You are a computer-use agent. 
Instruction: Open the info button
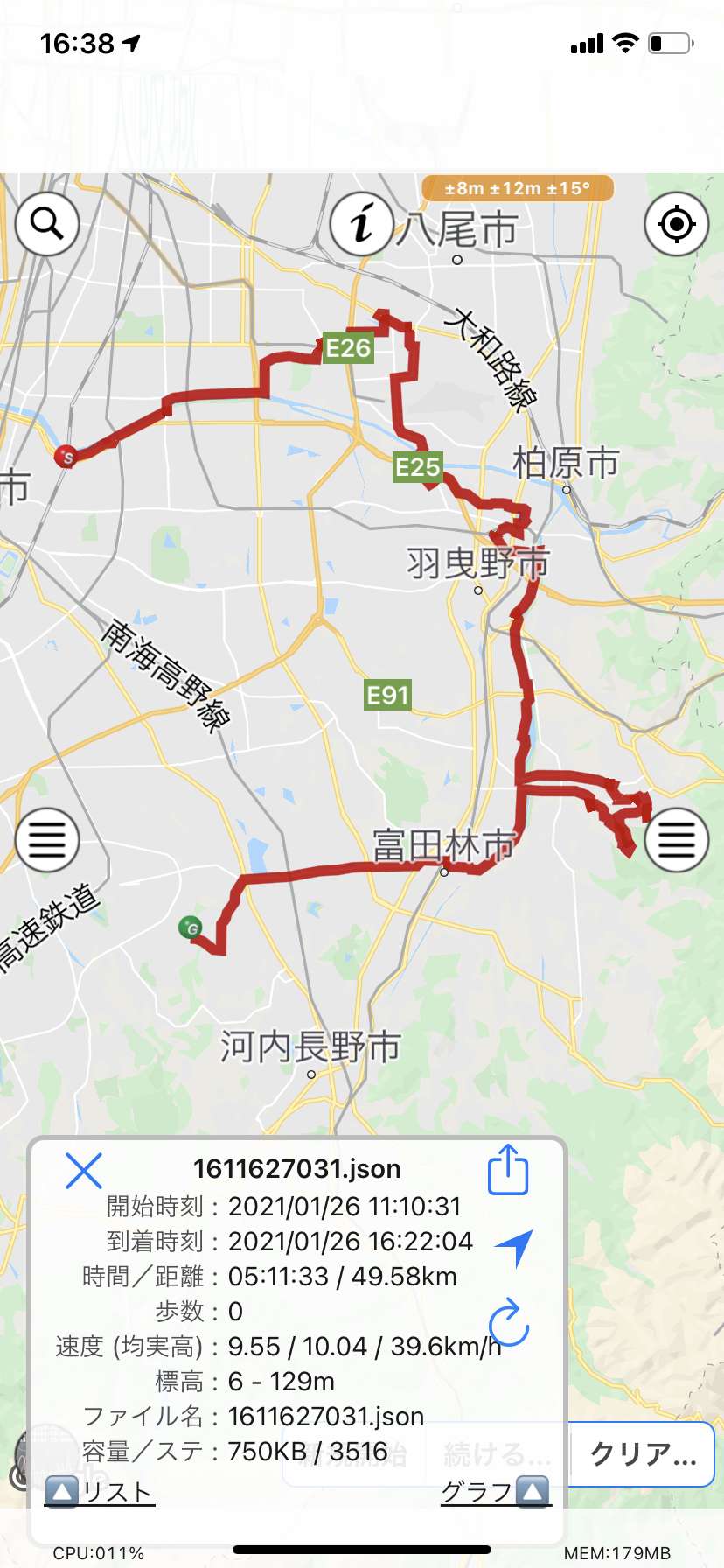click(x=362, y=224)
